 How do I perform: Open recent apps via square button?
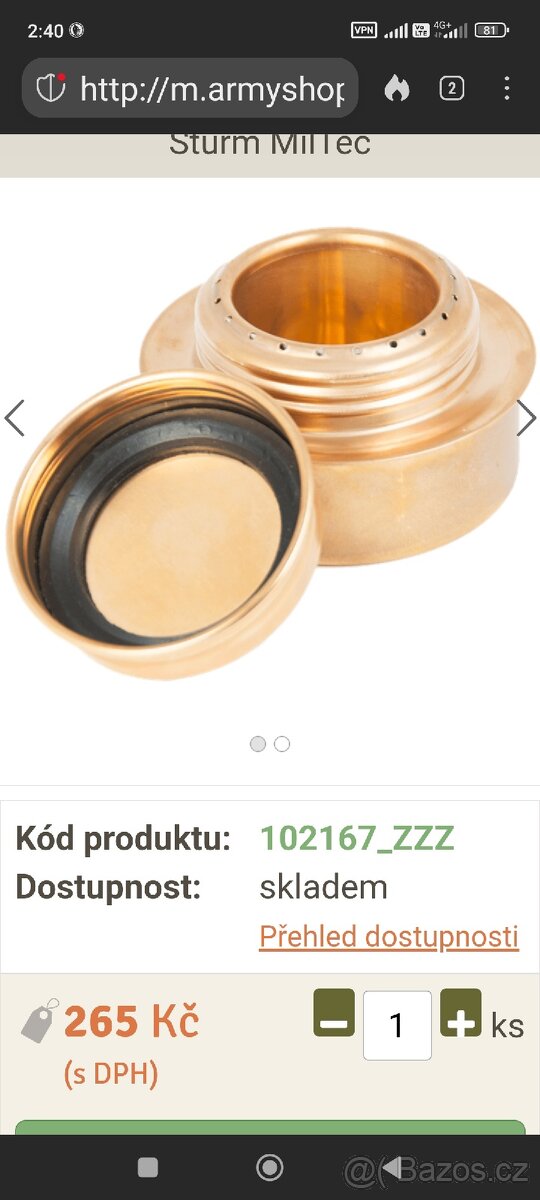click(148, 1167)
